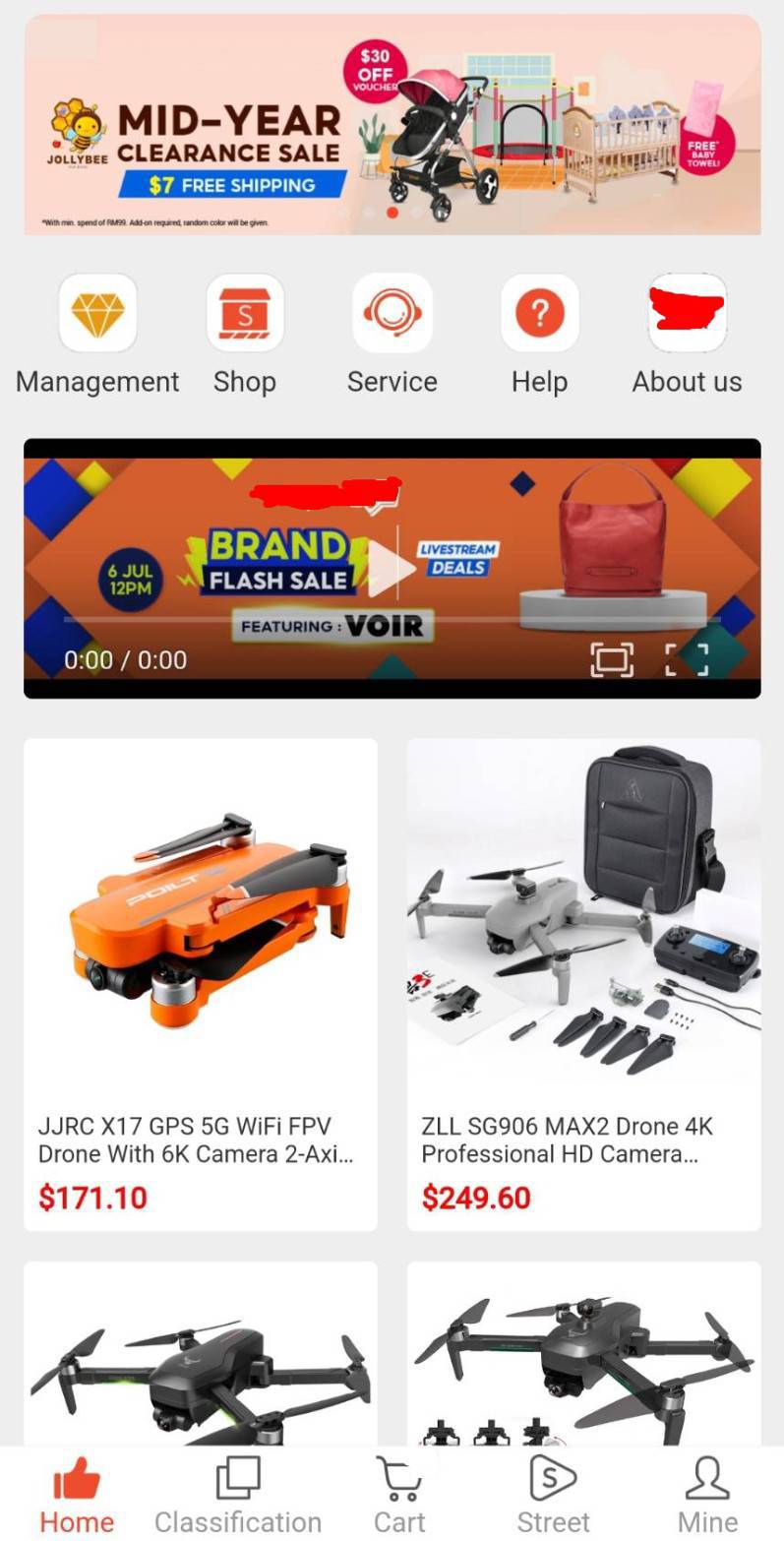This screenshot has width=784, height=1541.
Task: Play the Brand Flash Sale video
Action: pos(392,569)
